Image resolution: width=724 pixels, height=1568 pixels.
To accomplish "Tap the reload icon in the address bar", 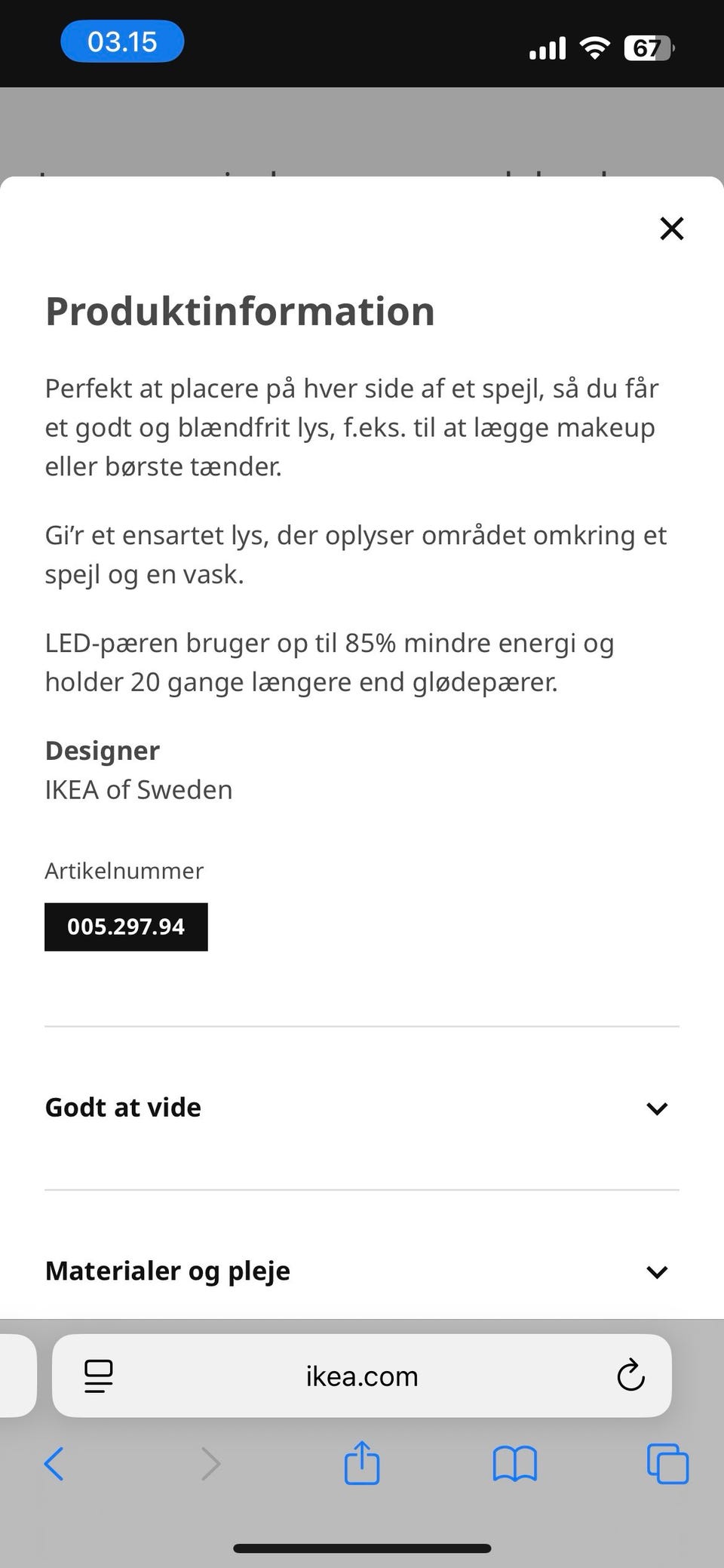I will click(630, 1376).
